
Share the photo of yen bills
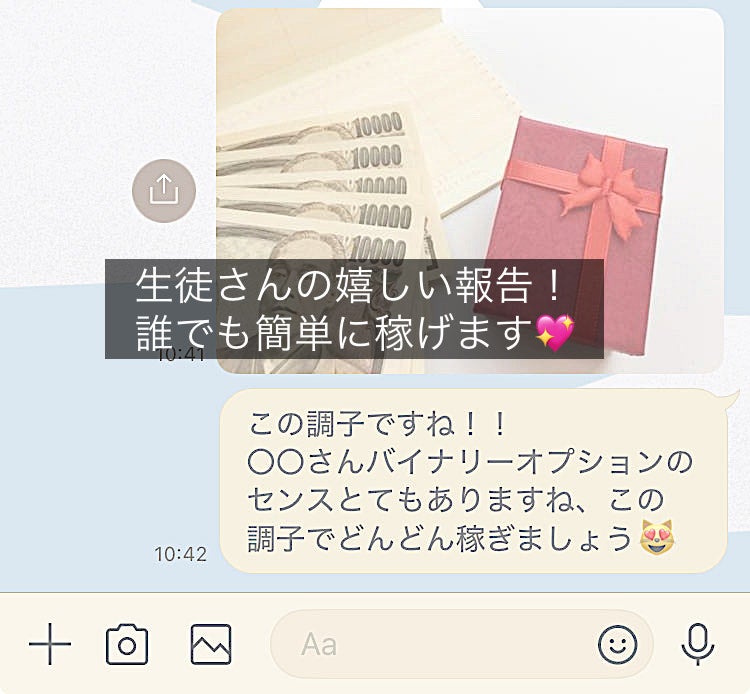click(164, 188)
